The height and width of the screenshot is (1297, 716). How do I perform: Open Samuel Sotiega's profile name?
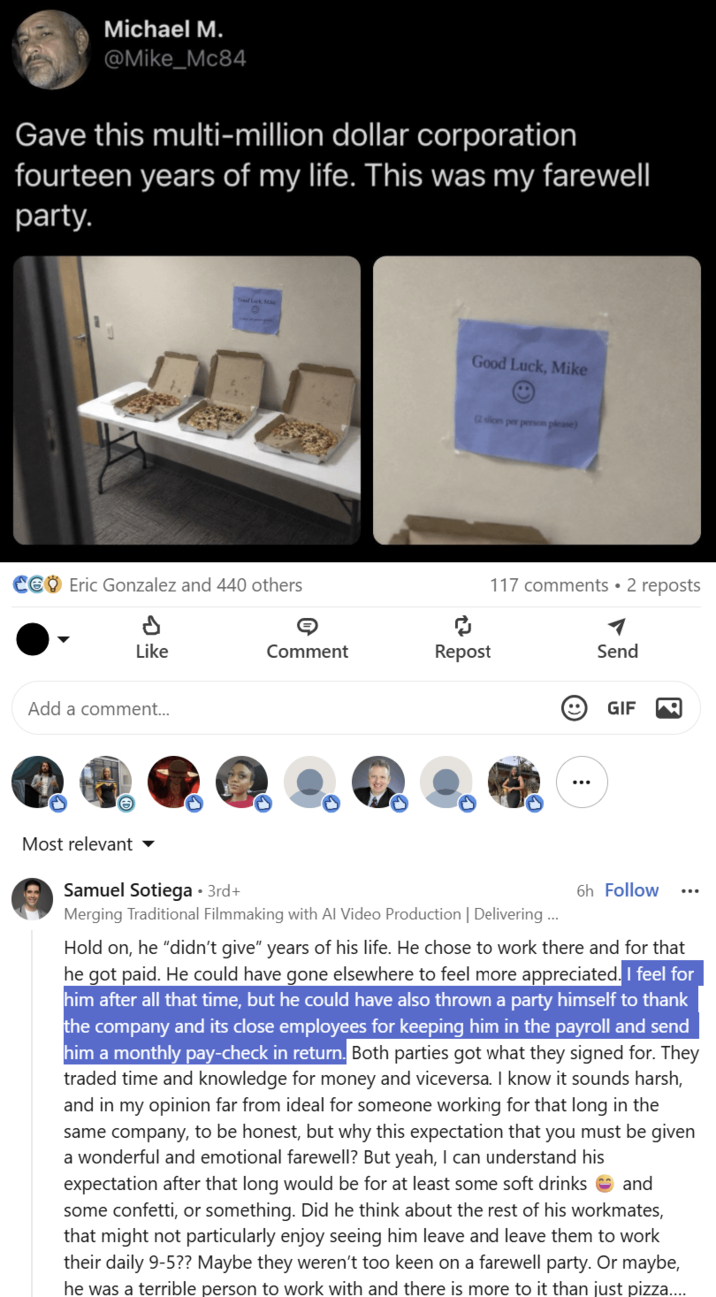point(128,890)
